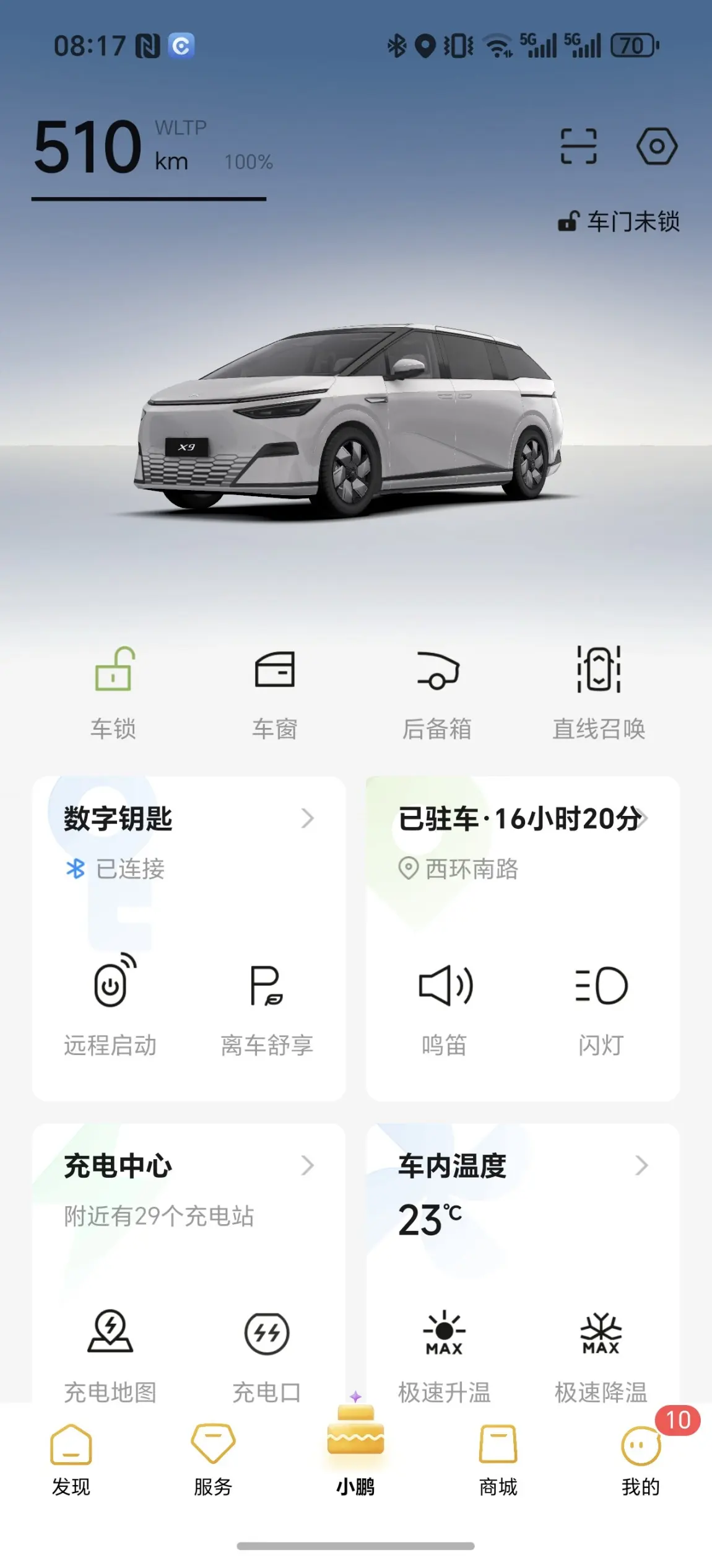Open the scan icon at top
This screenshot has height=1568, width=712.
[578, 146]
